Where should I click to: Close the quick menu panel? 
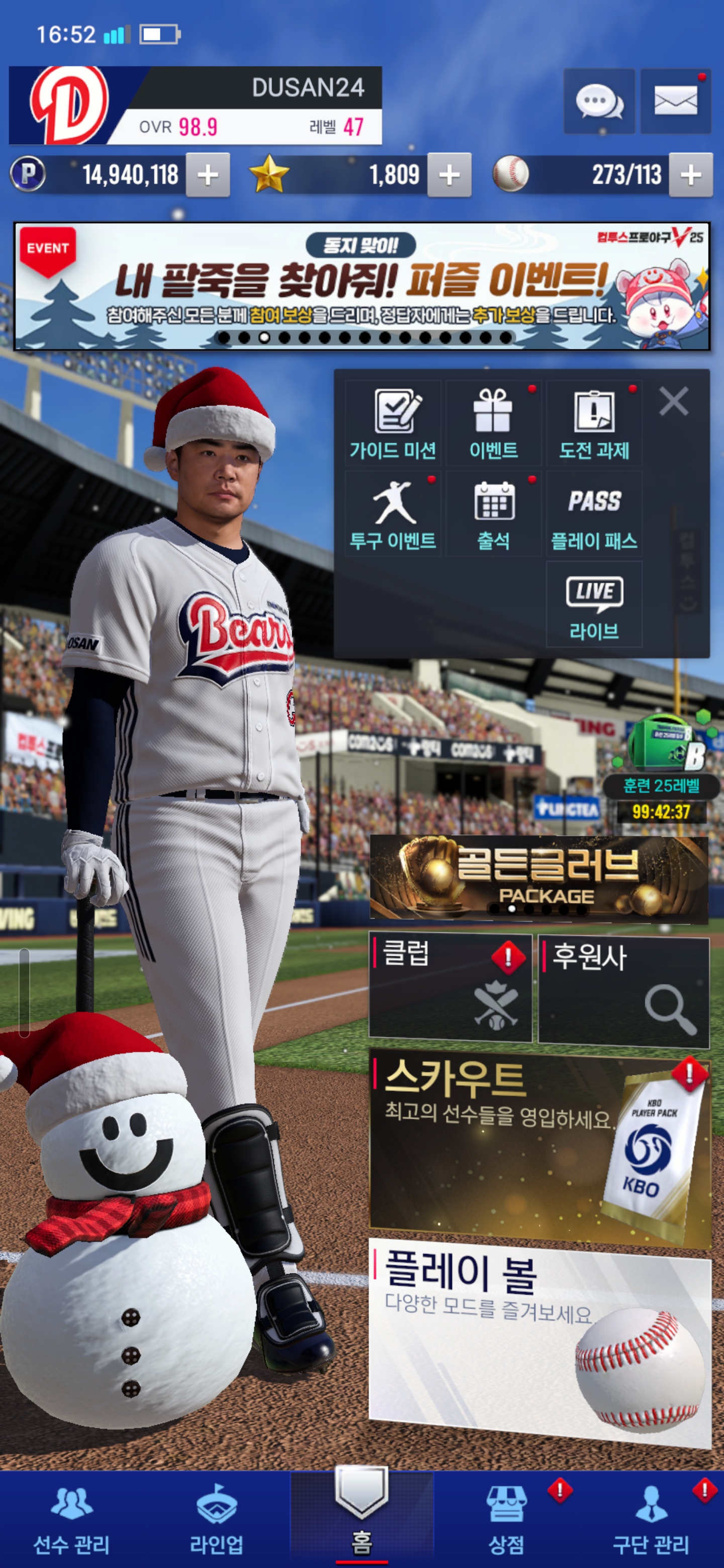(x=673, y=402)
